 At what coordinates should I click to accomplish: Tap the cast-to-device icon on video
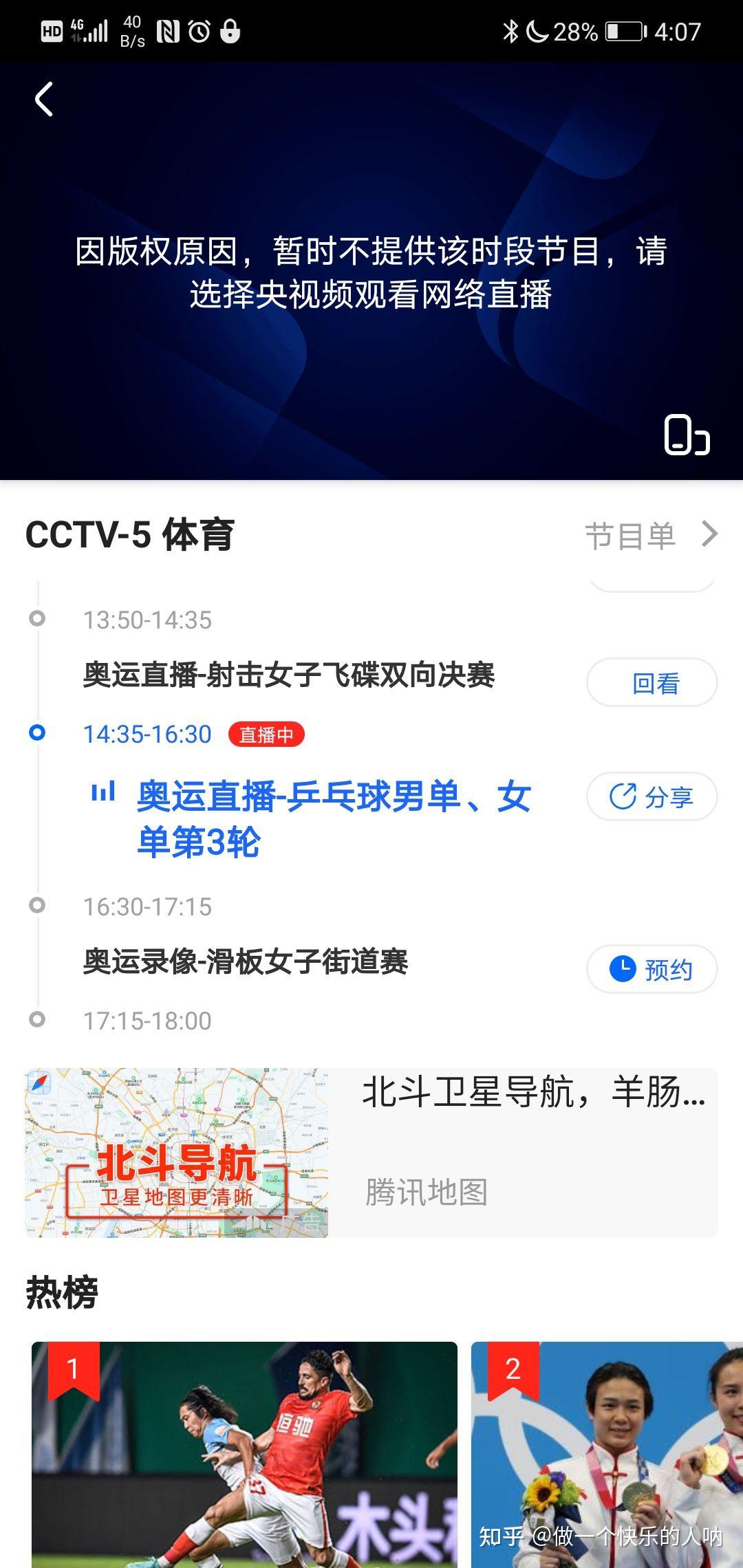point(686,435)
